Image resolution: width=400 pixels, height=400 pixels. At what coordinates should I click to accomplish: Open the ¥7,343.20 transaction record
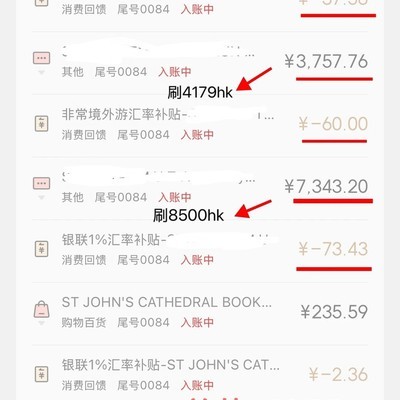[x=200, y=188]
